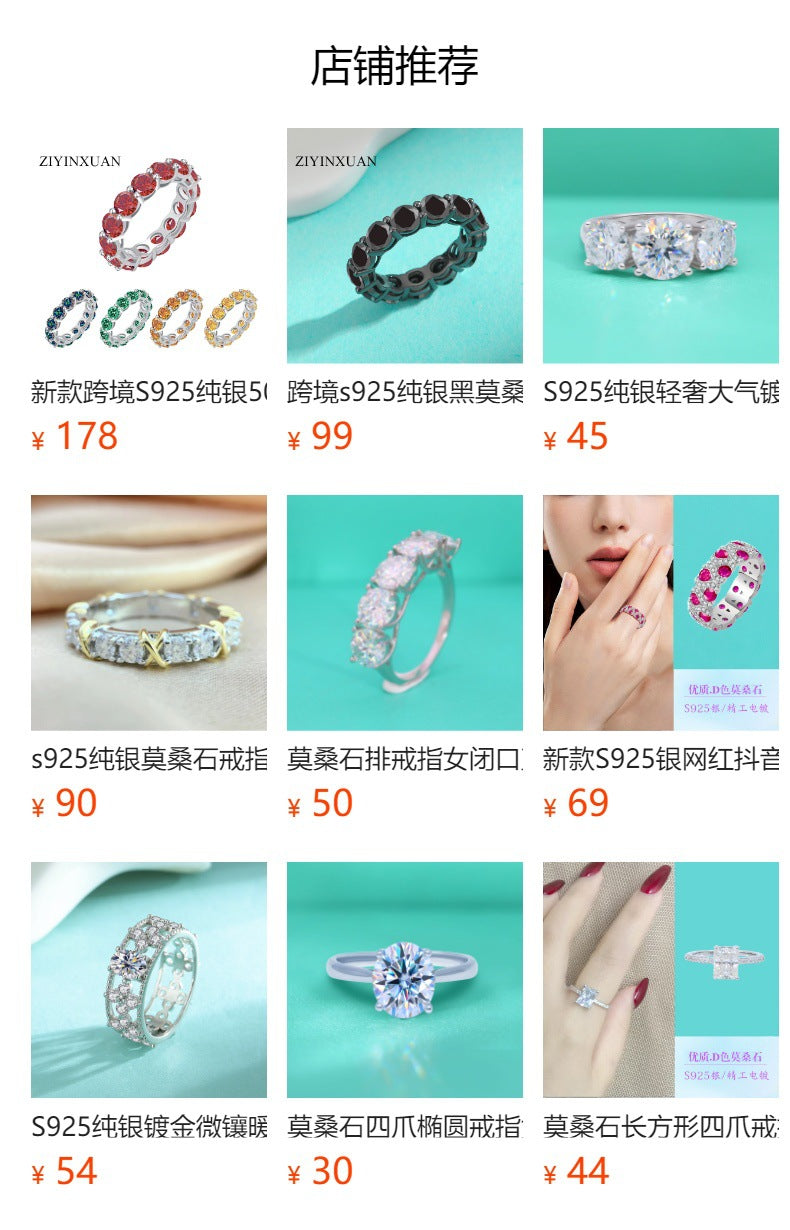This screenshot has width=790, height=1230.
Task: View the ¥44 rectangular four-prong moissanite ring
Action: (x=660, y=980)
